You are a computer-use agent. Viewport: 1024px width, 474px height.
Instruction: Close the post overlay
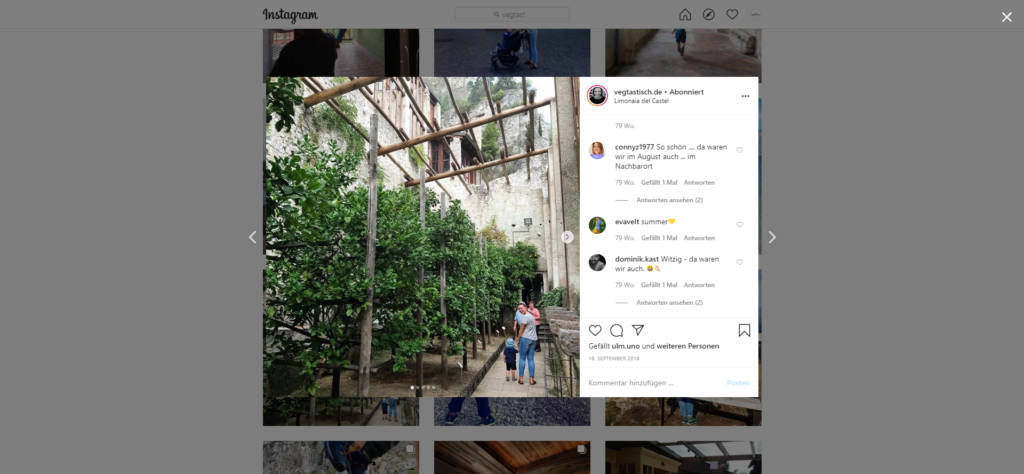[1006, 17]
